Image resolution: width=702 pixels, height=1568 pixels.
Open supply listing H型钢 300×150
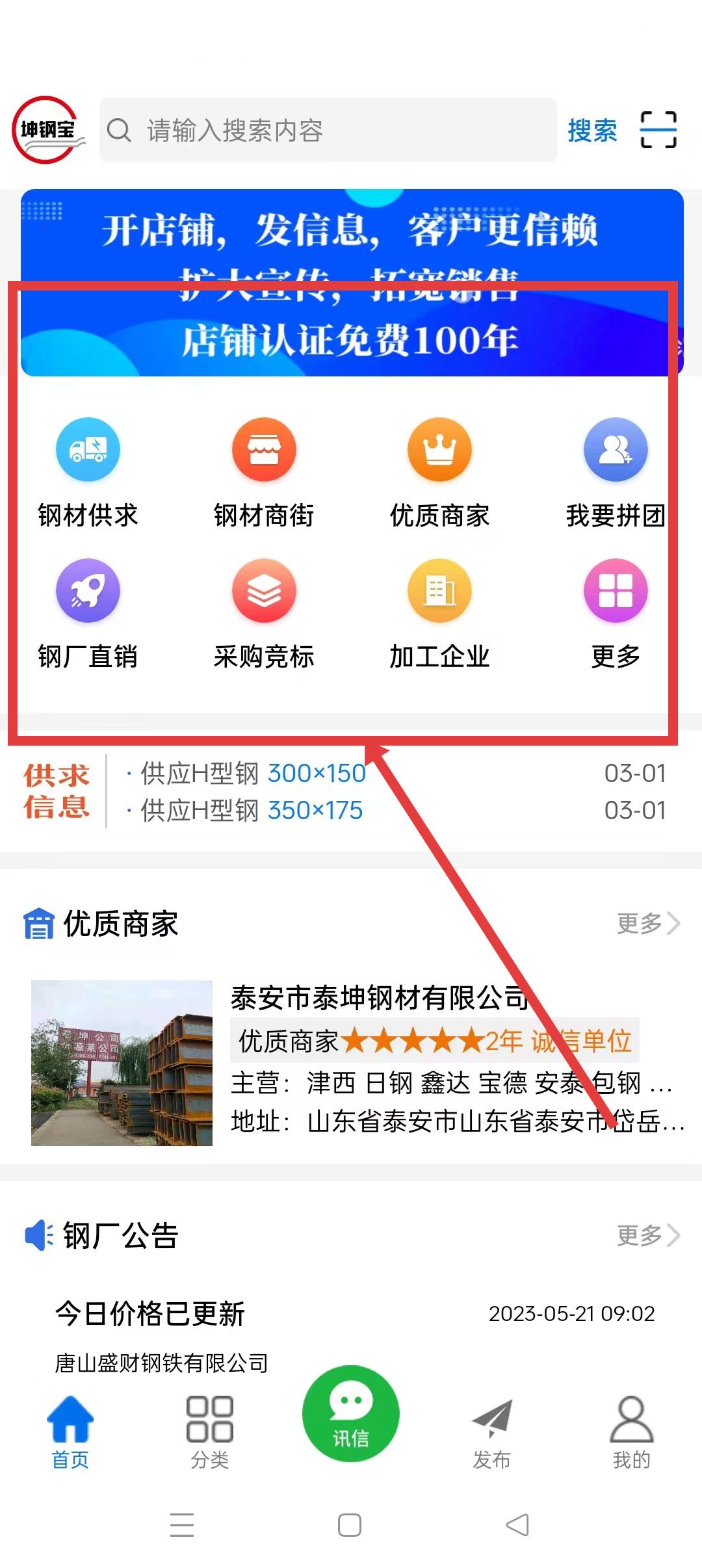click(253, 774)
